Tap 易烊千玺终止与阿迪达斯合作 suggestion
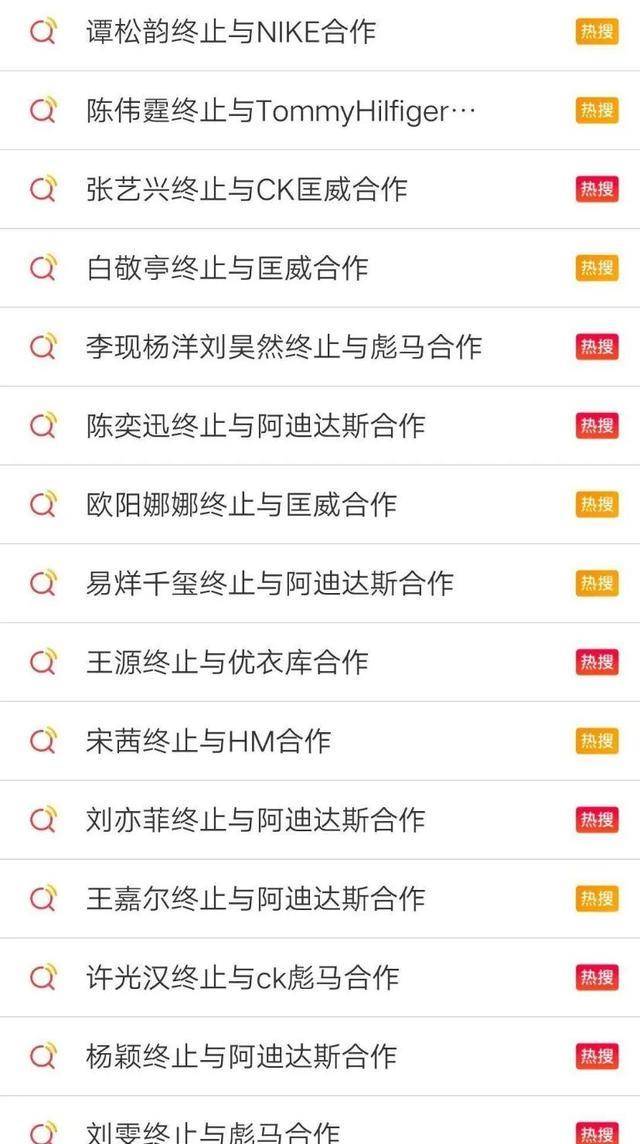Screen dimensions: 640x1144 (269, 583)
